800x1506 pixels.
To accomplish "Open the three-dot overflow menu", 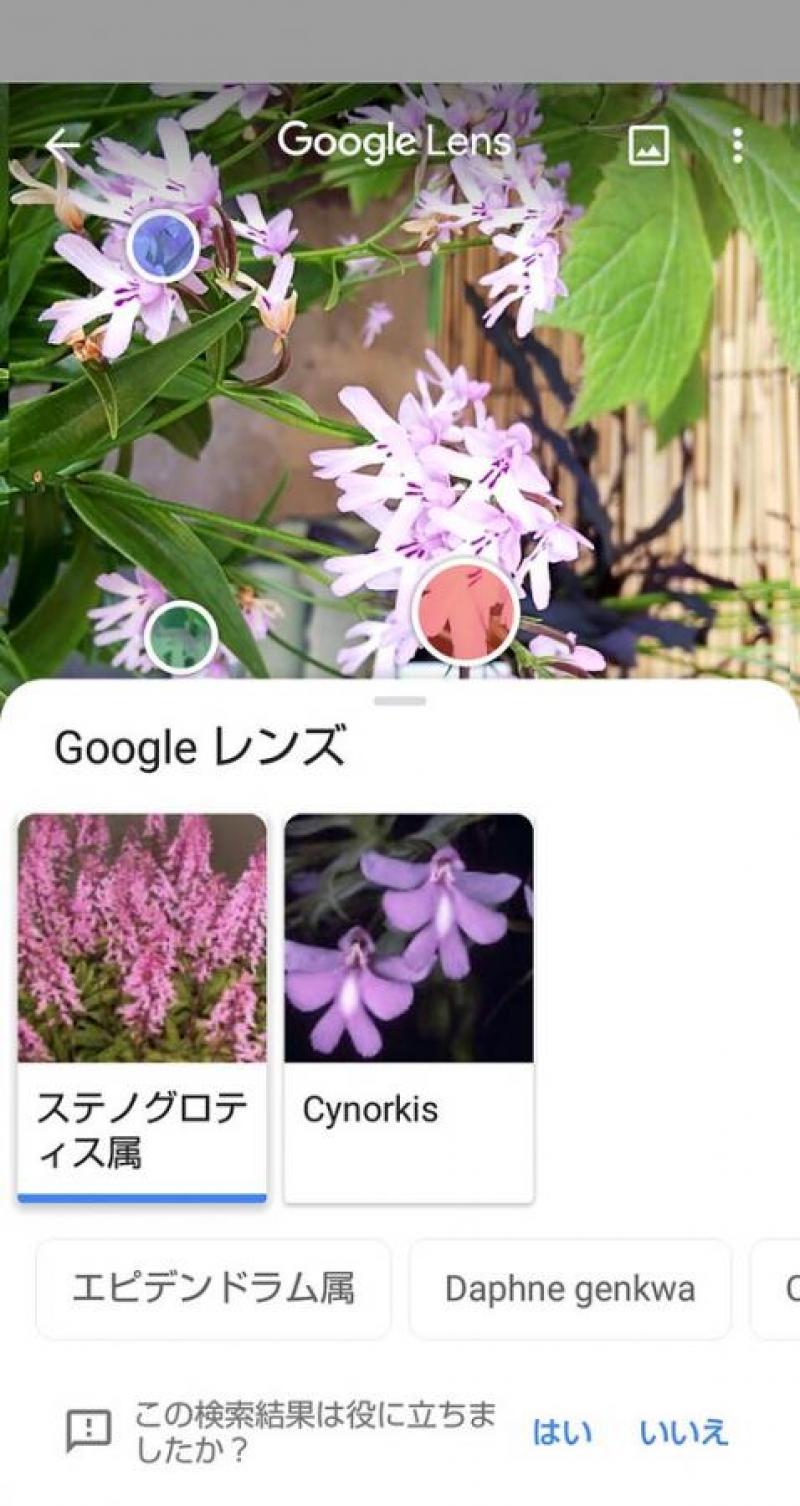I will pyautogui.click(x=737, y=146).
